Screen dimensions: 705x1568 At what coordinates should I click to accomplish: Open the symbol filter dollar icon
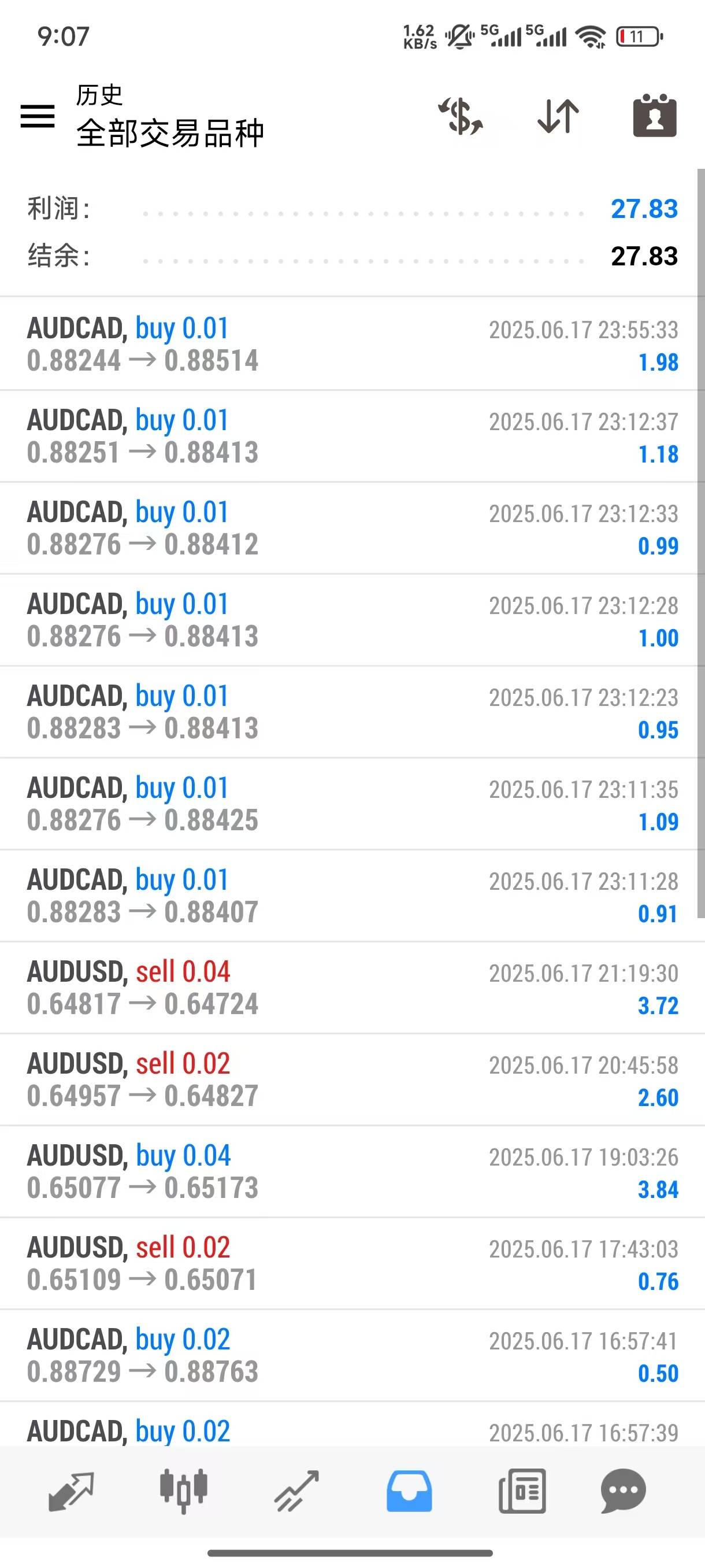click(461, 116)
